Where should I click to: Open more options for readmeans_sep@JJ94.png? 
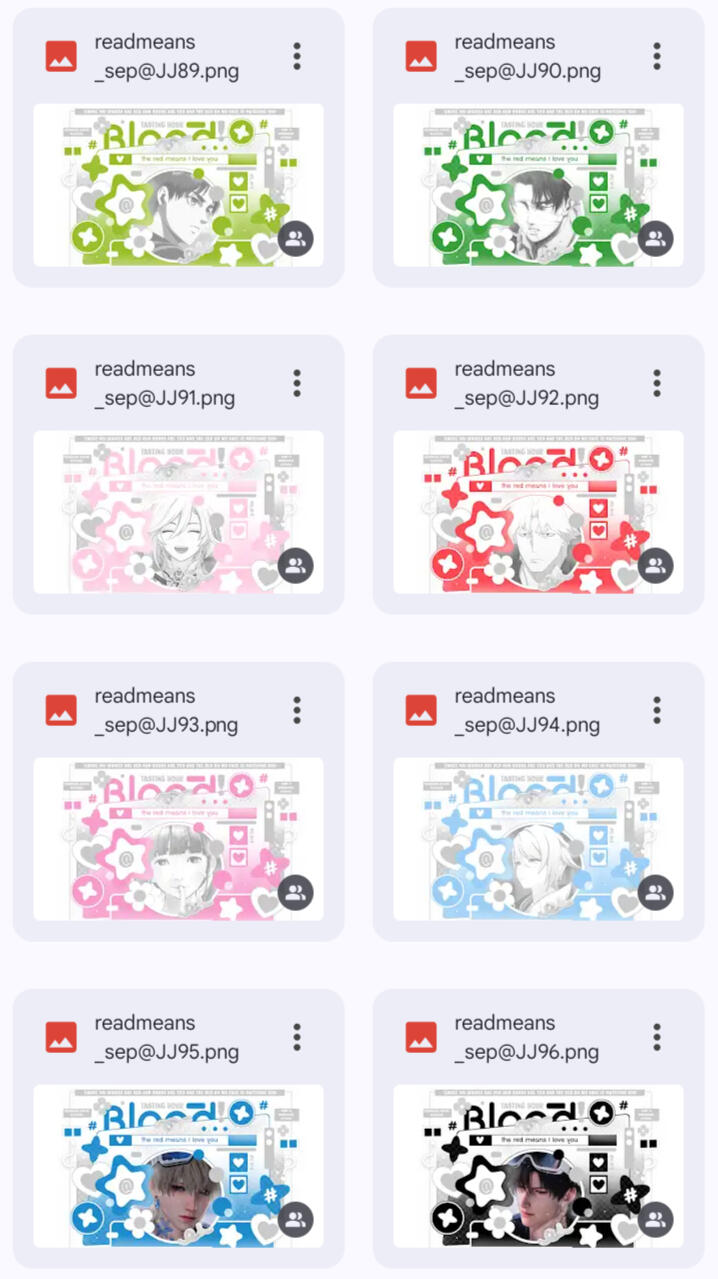[x=657, y=710]
